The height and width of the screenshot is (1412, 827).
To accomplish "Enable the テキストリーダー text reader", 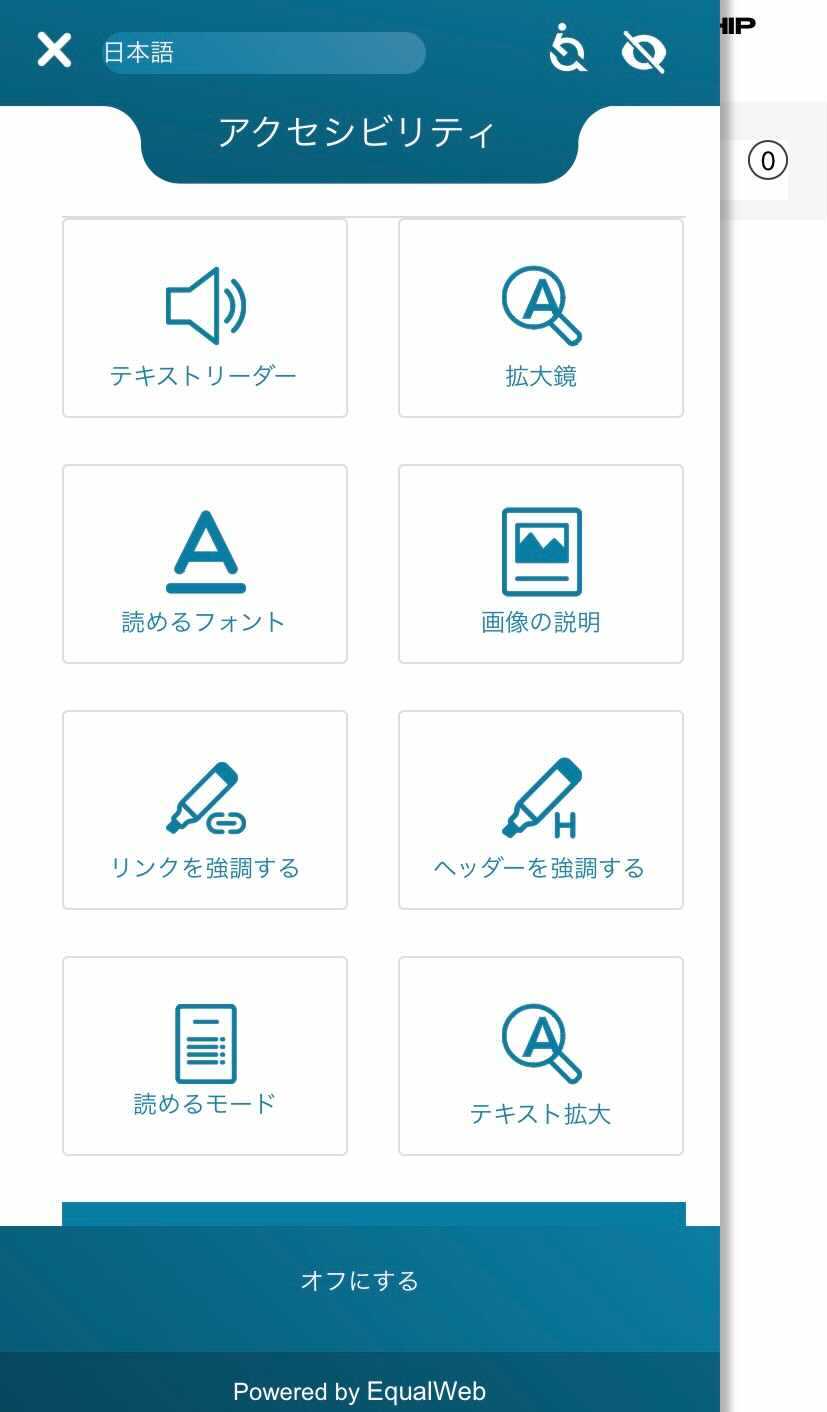I will (x=205, y=318).
